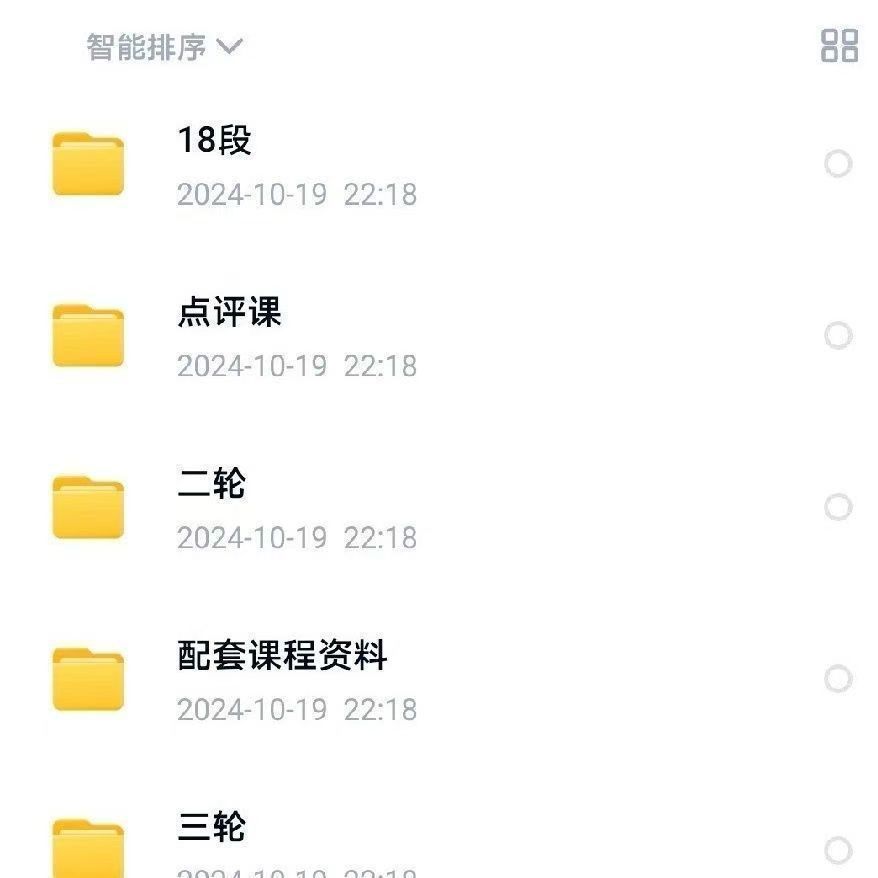Select the 二轮 folder checkbox
This screenshot has height=878, width=878.
[x=838, y=508]
